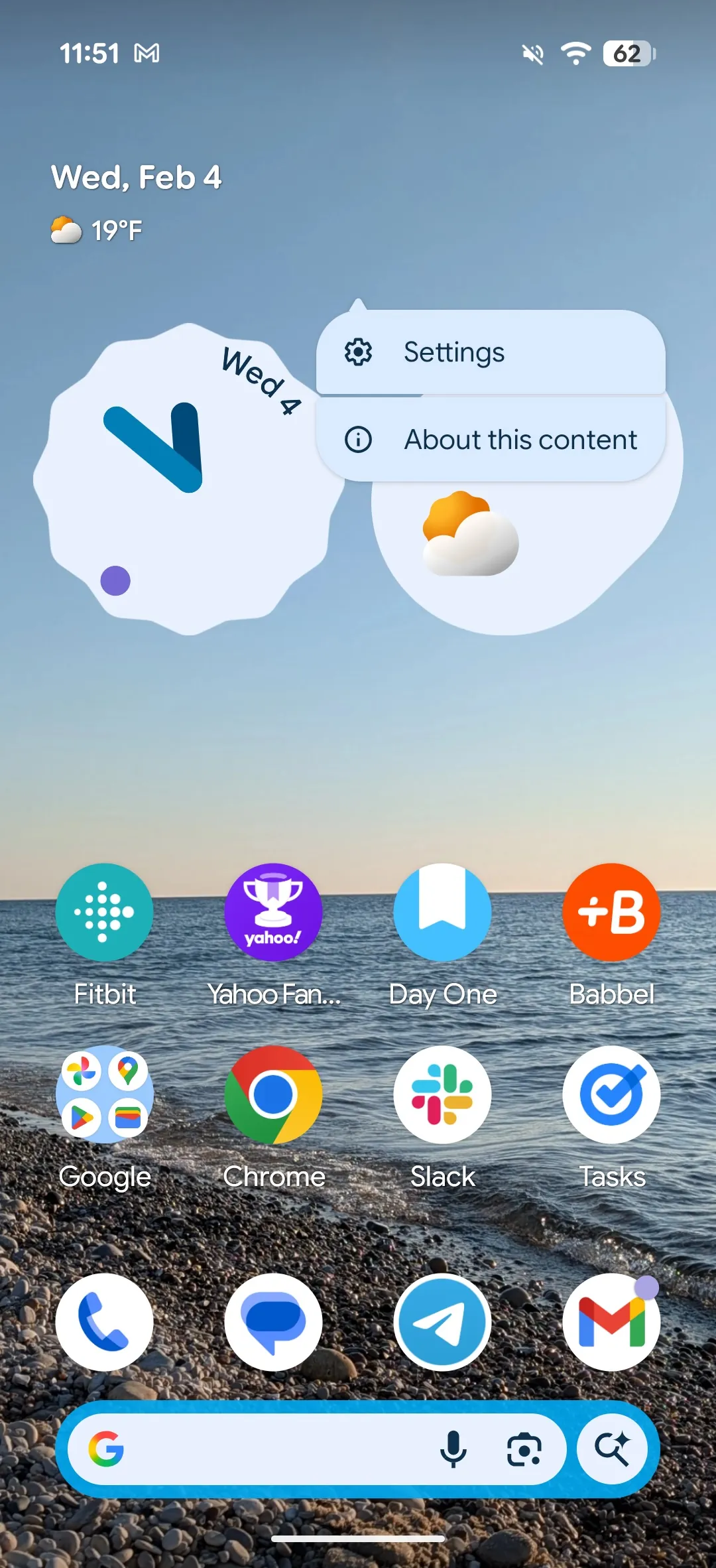Select About this content option
Screen dimensions: 716x1568
click(x=491, y=440)
